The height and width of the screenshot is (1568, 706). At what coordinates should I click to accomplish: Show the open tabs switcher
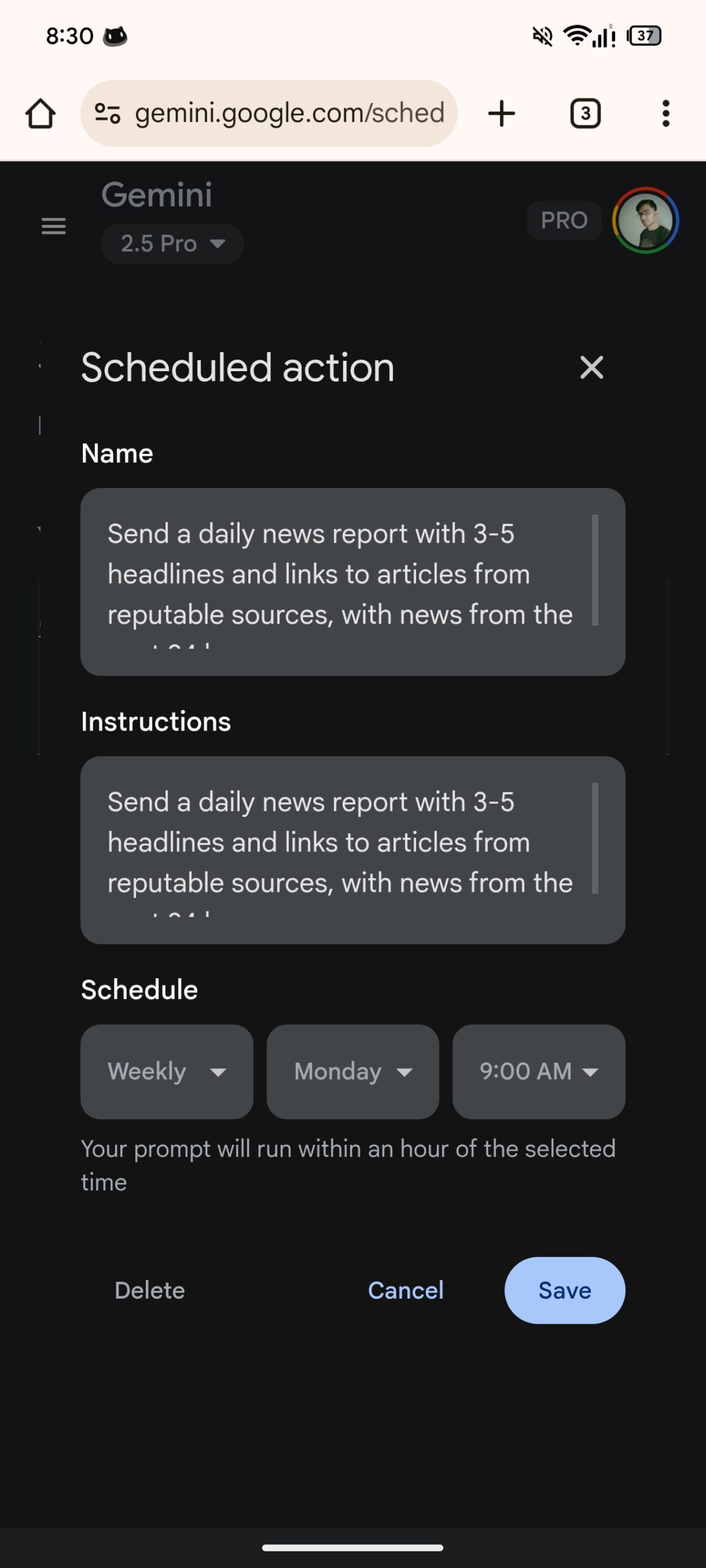pos(585,113)
